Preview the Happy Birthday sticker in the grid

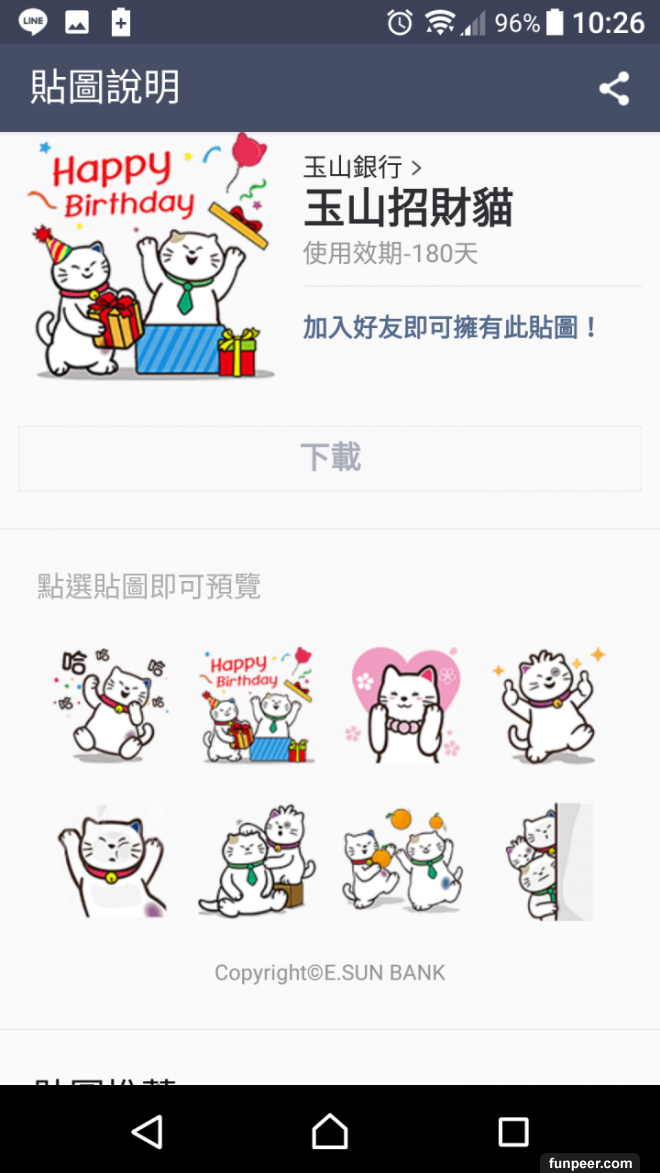255,705
